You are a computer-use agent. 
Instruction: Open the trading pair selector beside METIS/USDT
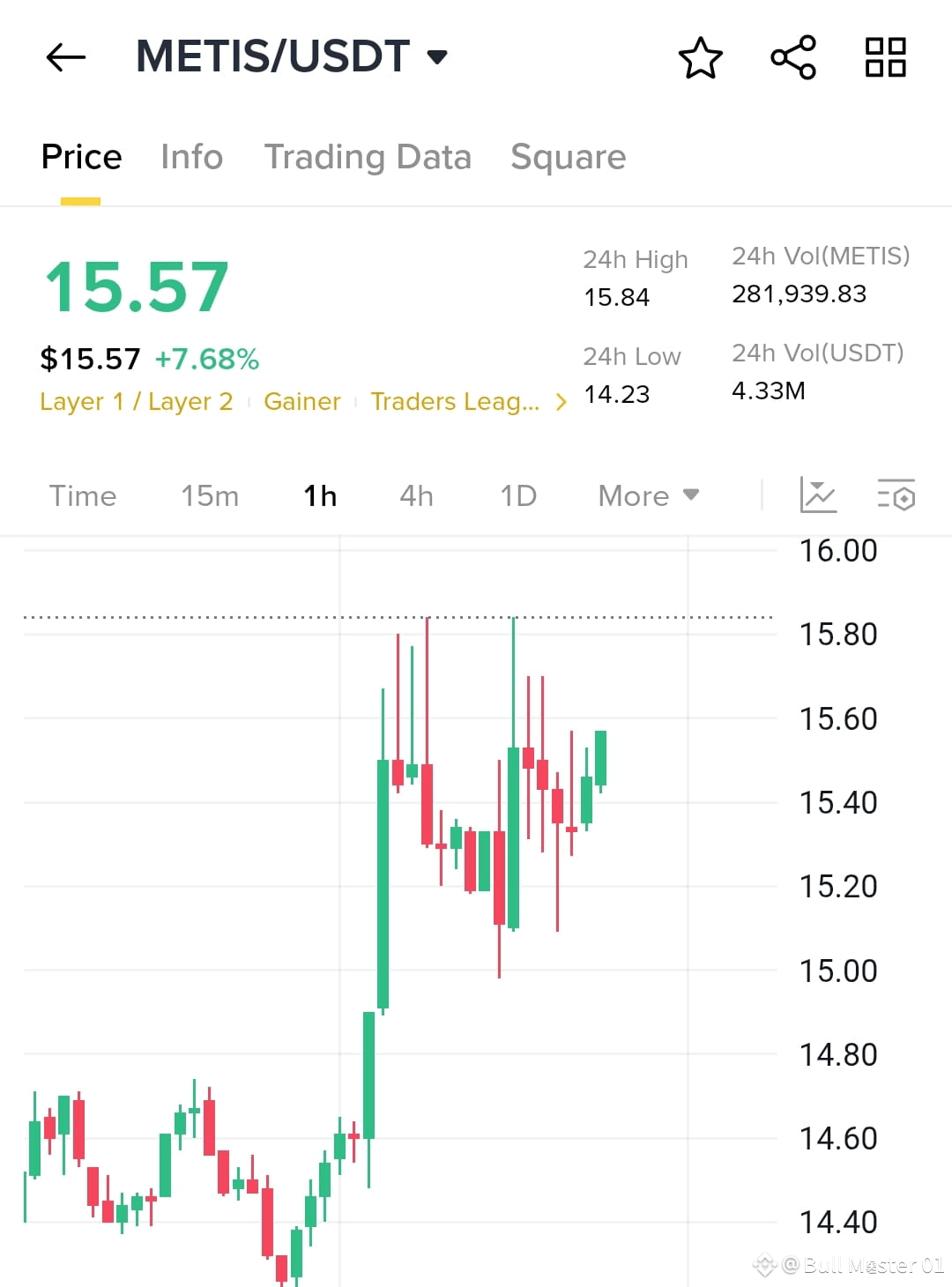[x=438, y=55]
